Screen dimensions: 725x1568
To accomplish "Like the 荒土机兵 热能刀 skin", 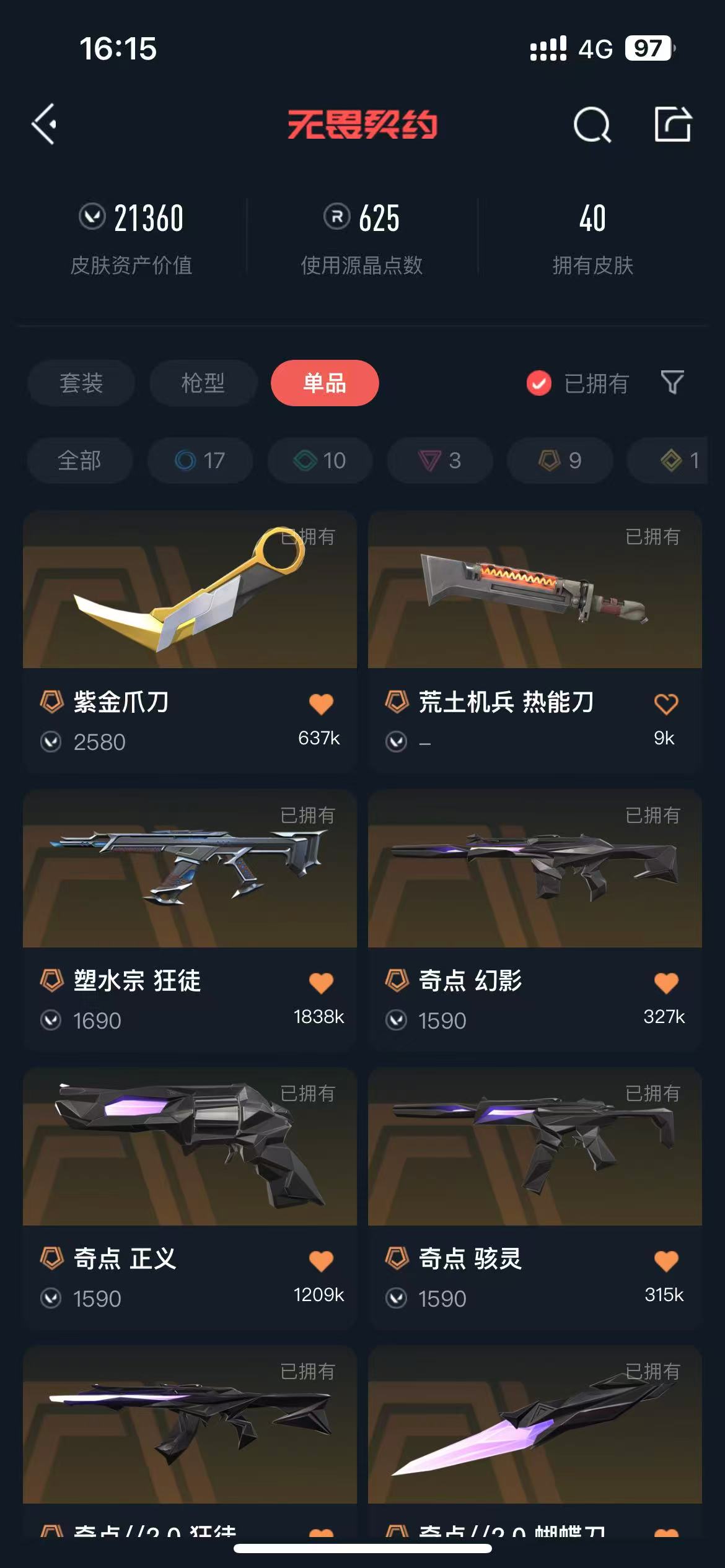I will pyautogui.click(x=666, y=704).
